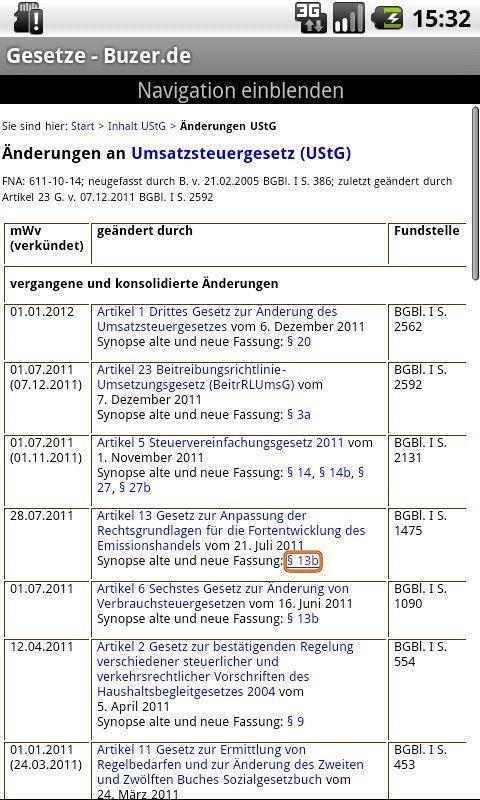Open Artikel 23 Beitreibungsrichtlinie-Umsetzungsgesetz link

(196, 377)
